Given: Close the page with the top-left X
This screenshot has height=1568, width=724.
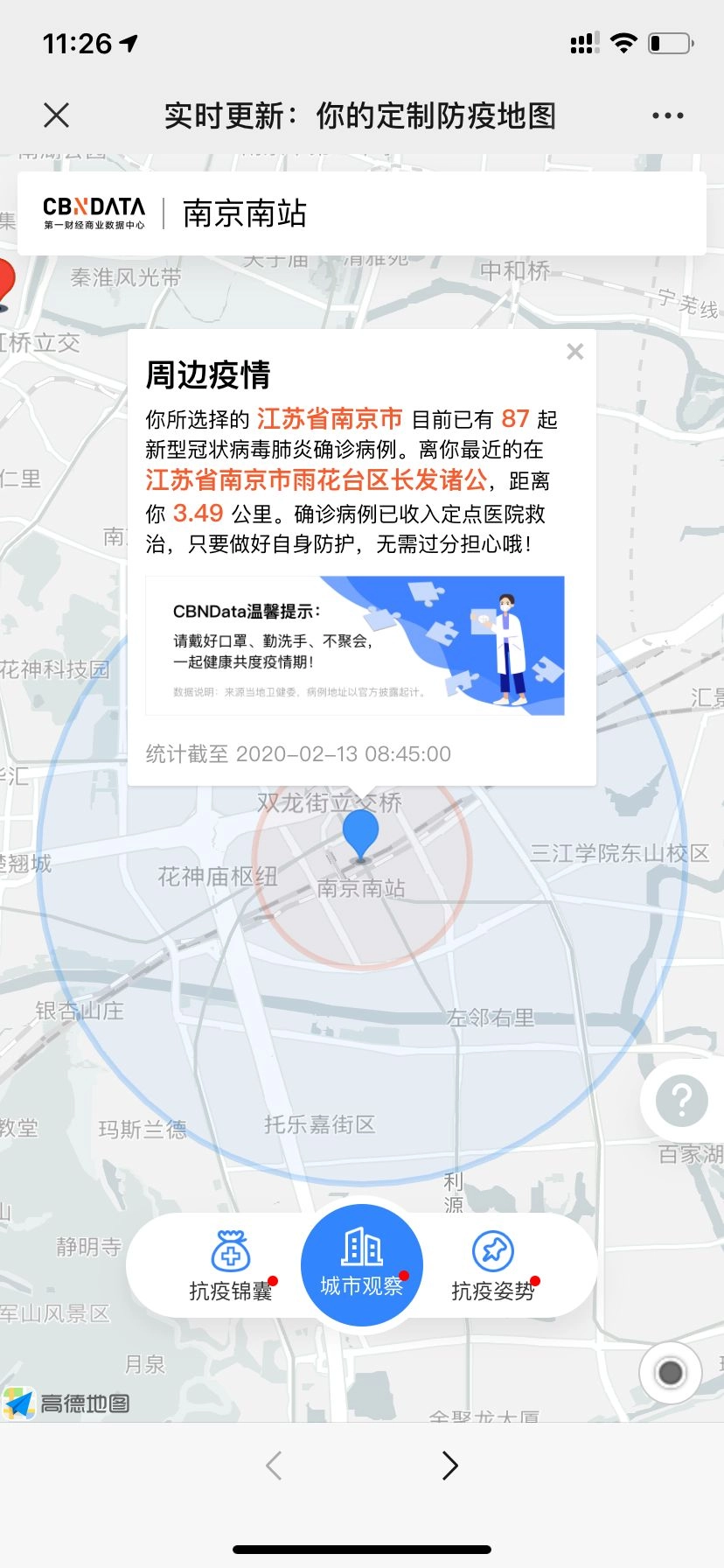Looking at the screenshot, I should pos(56,115).
